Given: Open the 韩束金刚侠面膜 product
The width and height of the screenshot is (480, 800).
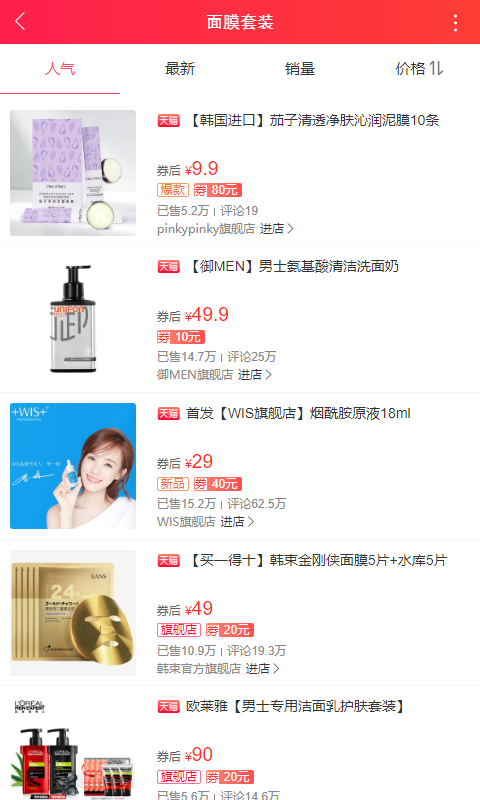Looking at the screenshot, I should click(240, 612).
